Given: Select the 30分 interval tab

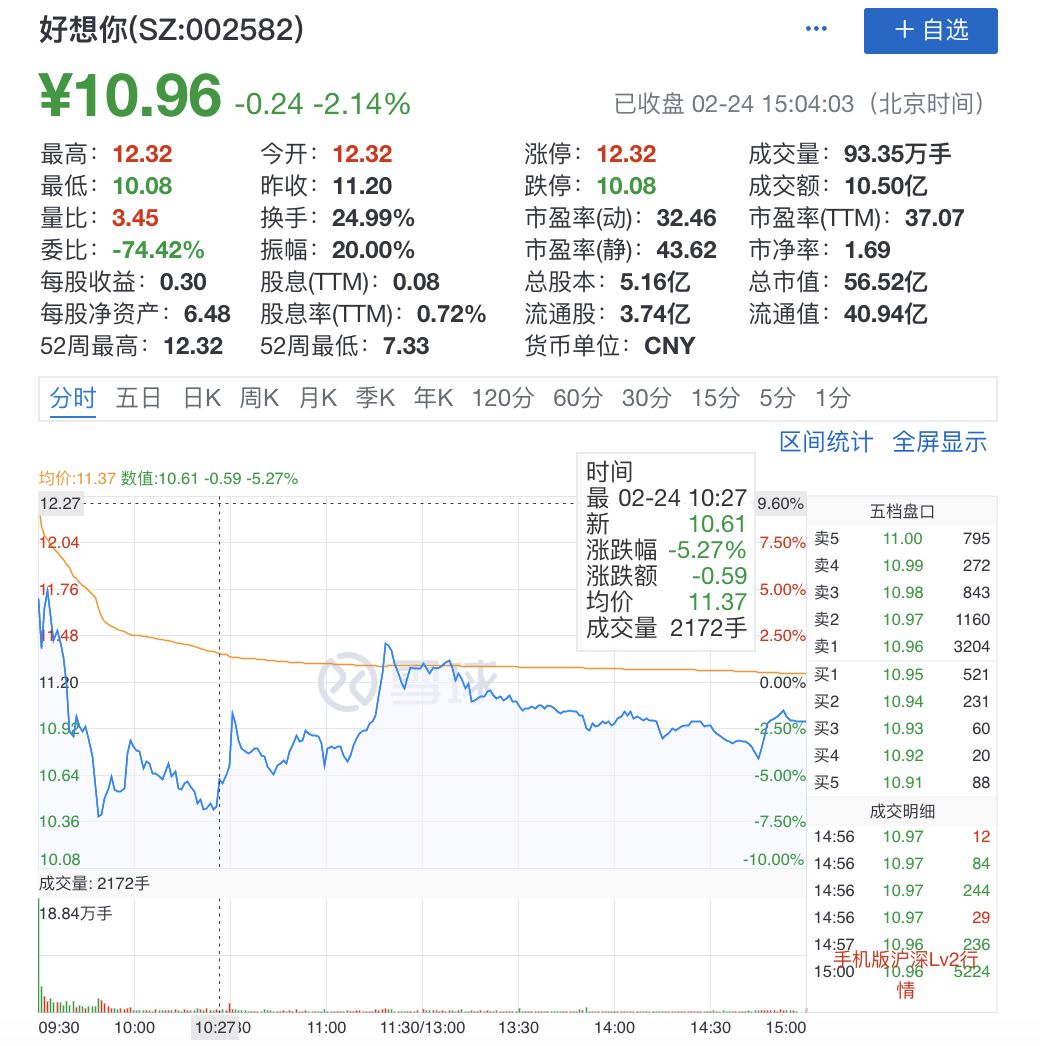Looking at the screenshot, I should [x=645, y=398].
